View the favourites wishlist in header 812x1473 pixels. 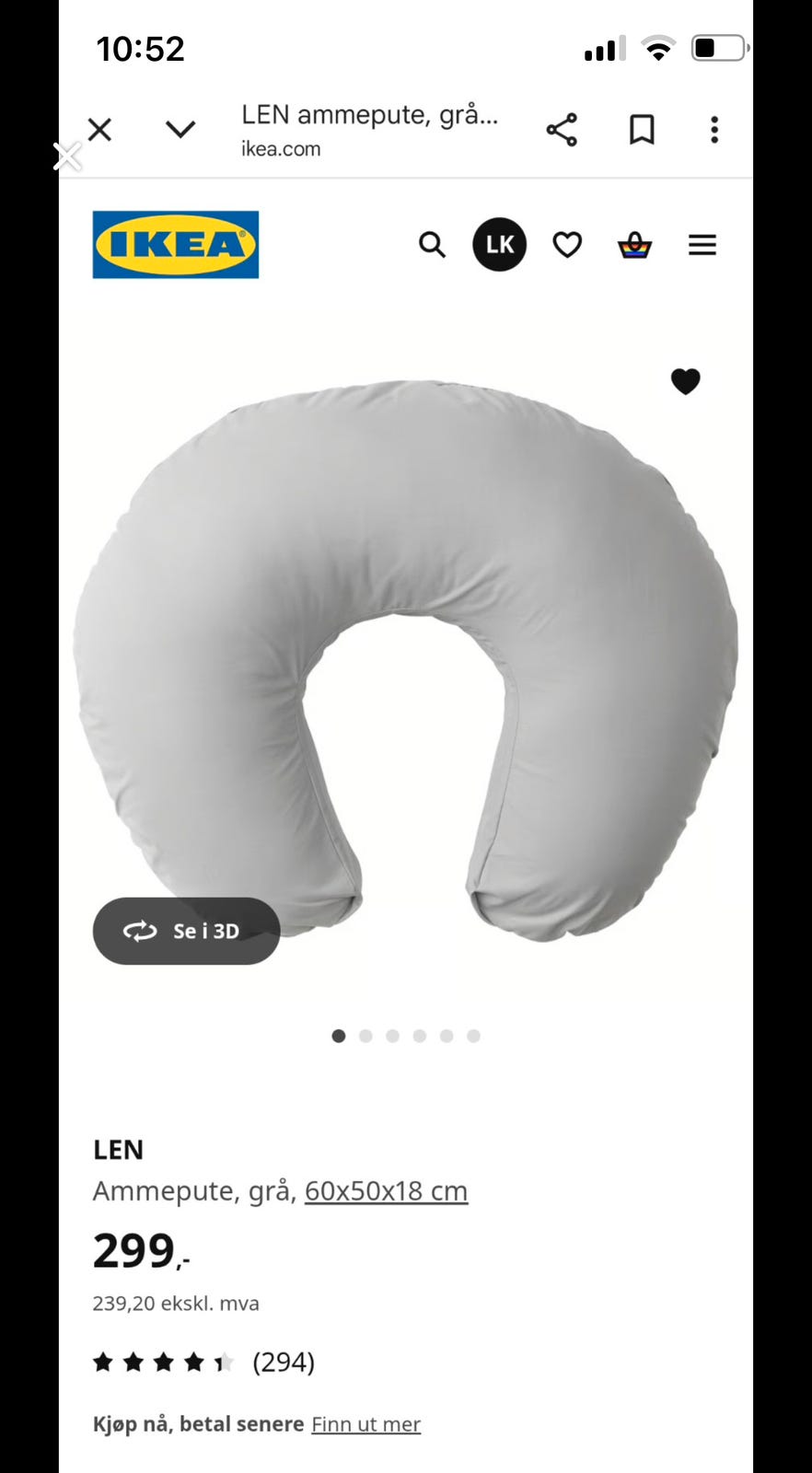(567, 245)
